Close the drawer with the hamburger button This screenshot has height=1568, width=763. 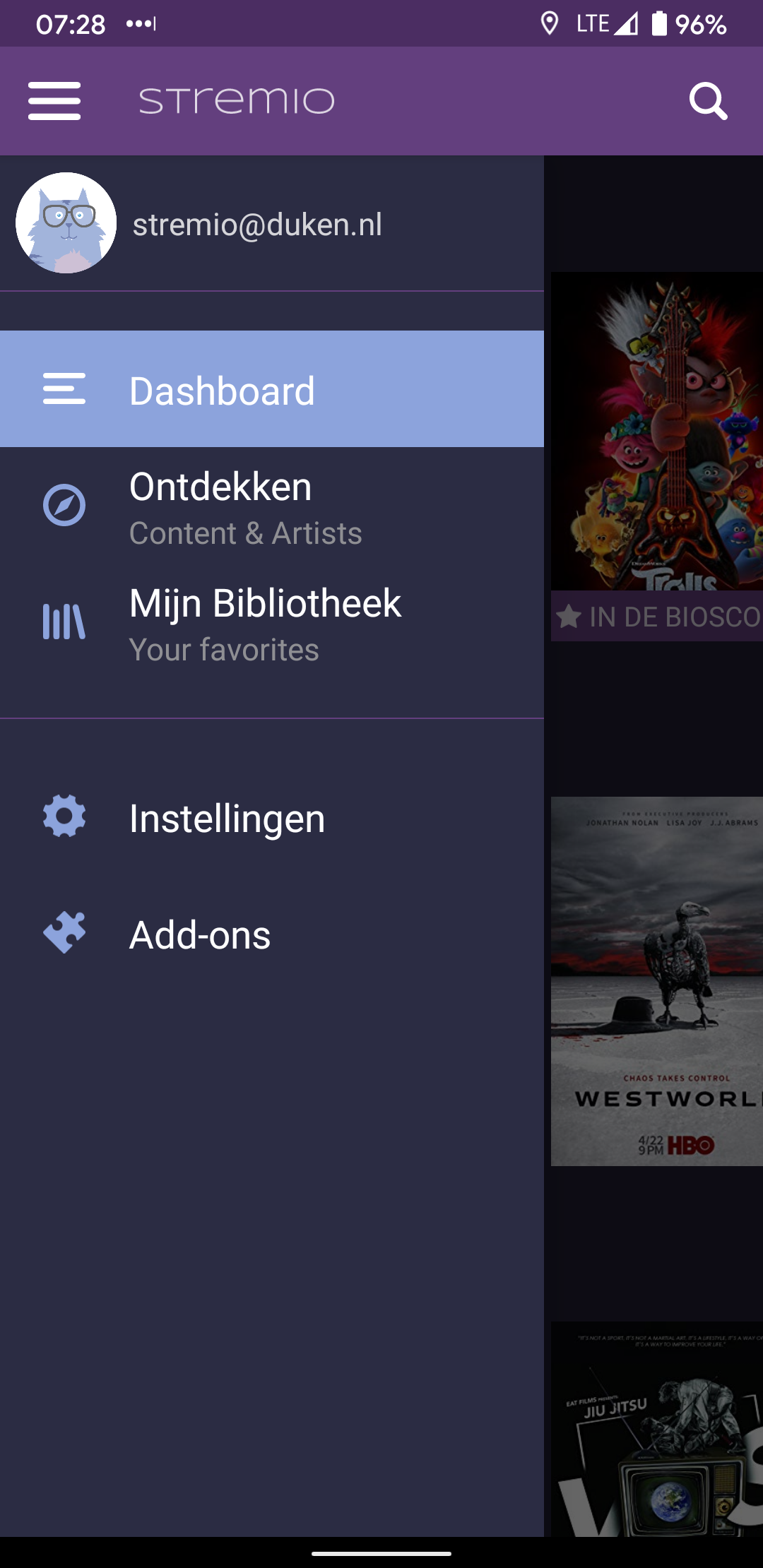54,101
